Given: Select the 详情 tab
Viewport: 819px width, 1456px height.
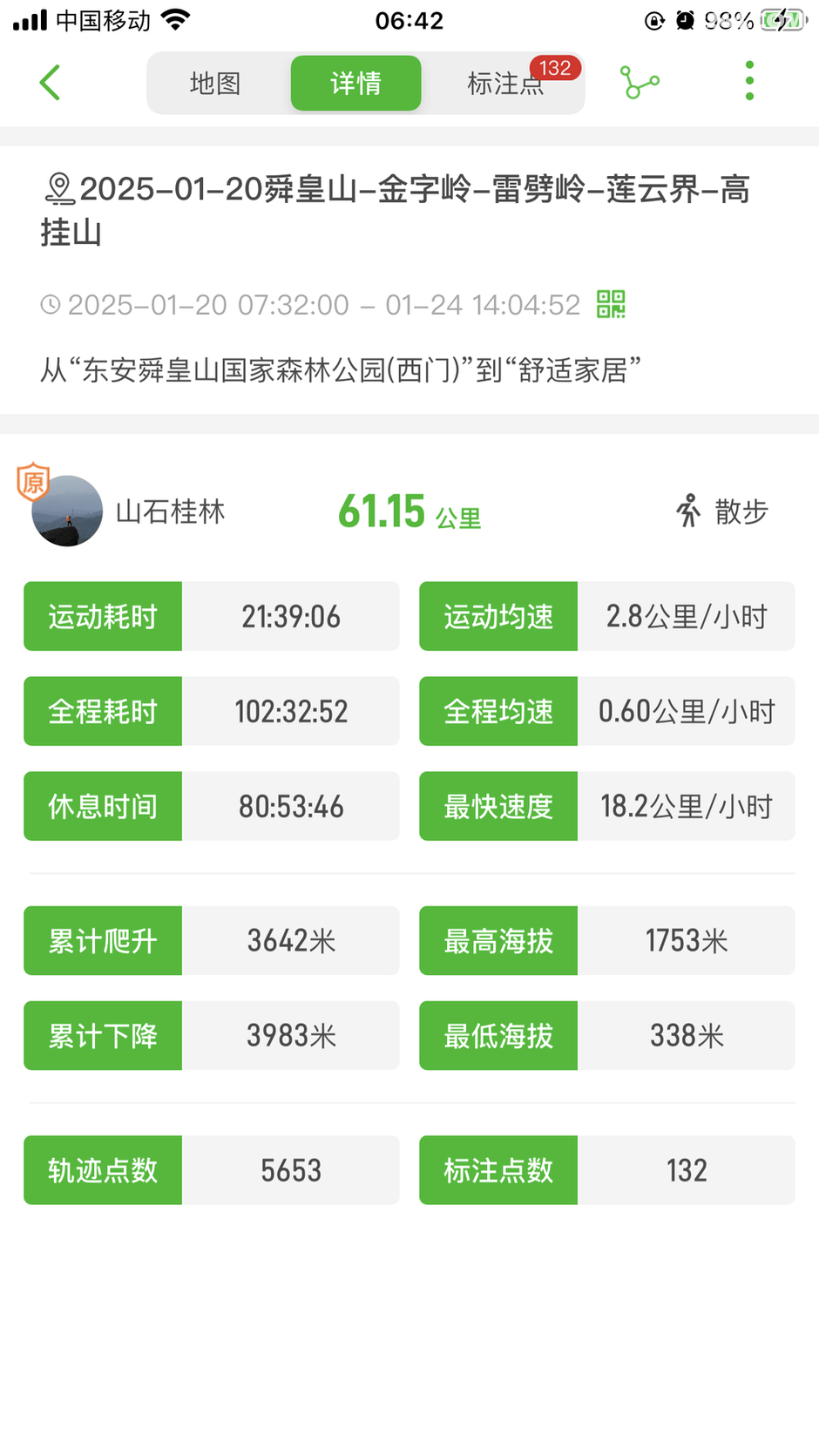Looking at the screenshot, I should (x=355, y=84).
